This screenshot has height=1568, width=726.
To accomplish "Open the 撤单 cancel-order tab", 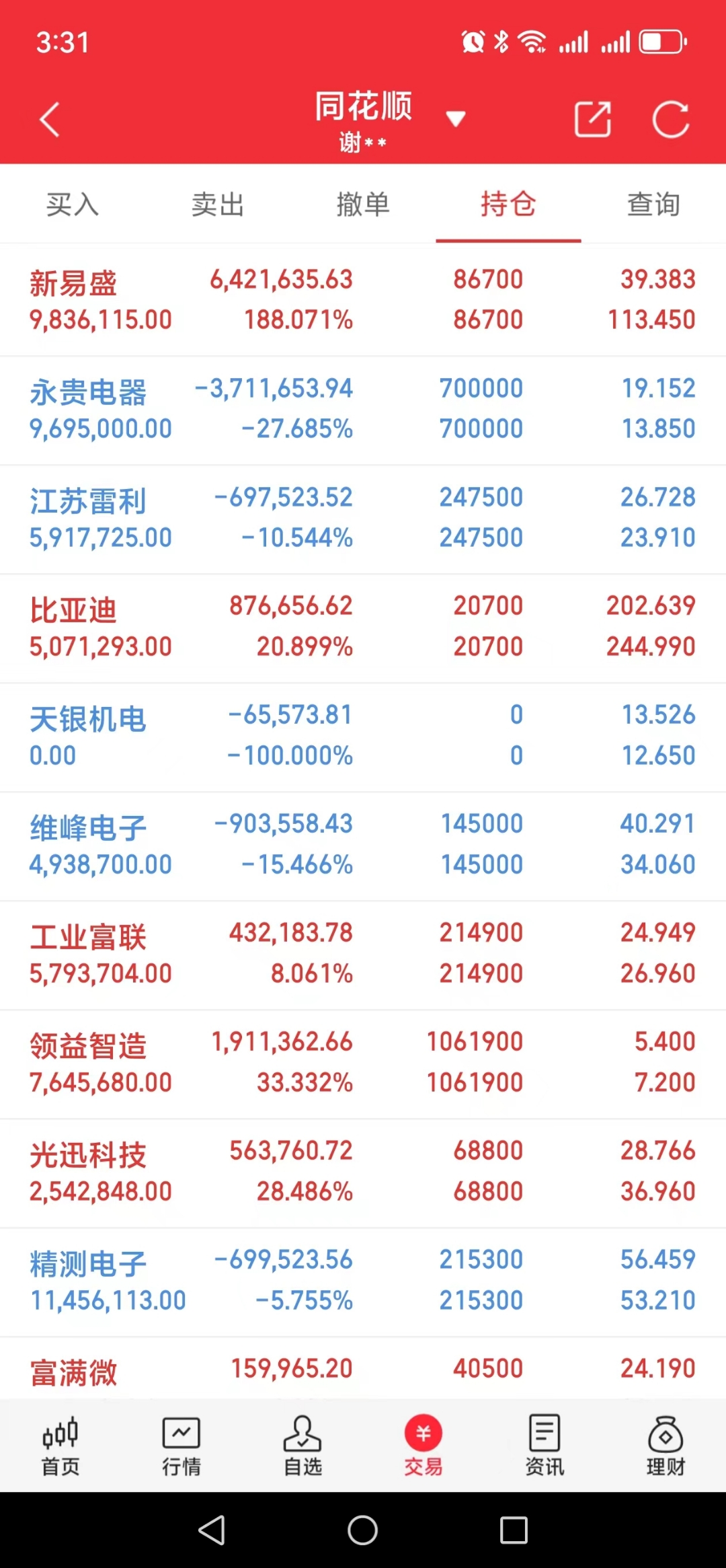I will (x=362, y=204).
